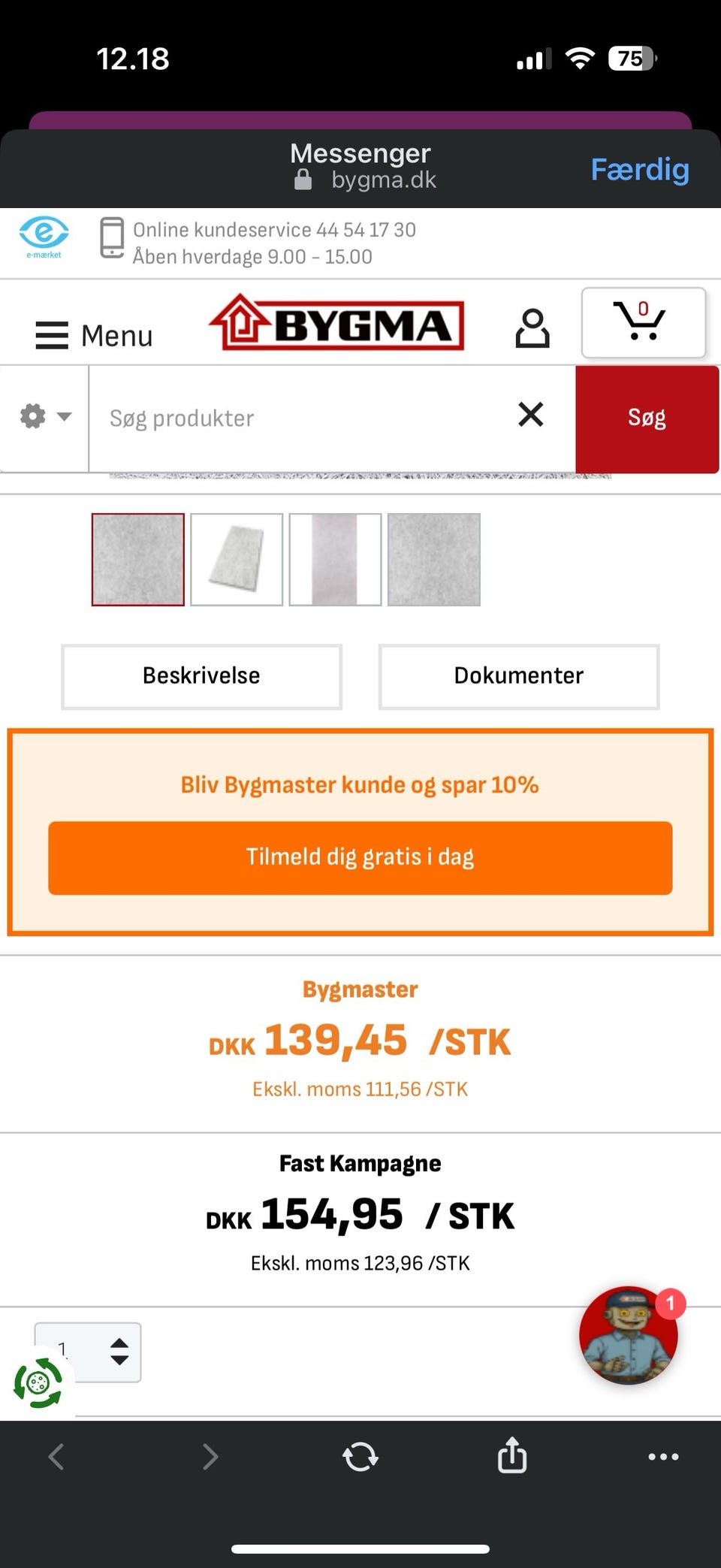Tap Færdig to close Messenger browser
The height and width of the screenshot is (1568, 721).
tap(640, 169)
